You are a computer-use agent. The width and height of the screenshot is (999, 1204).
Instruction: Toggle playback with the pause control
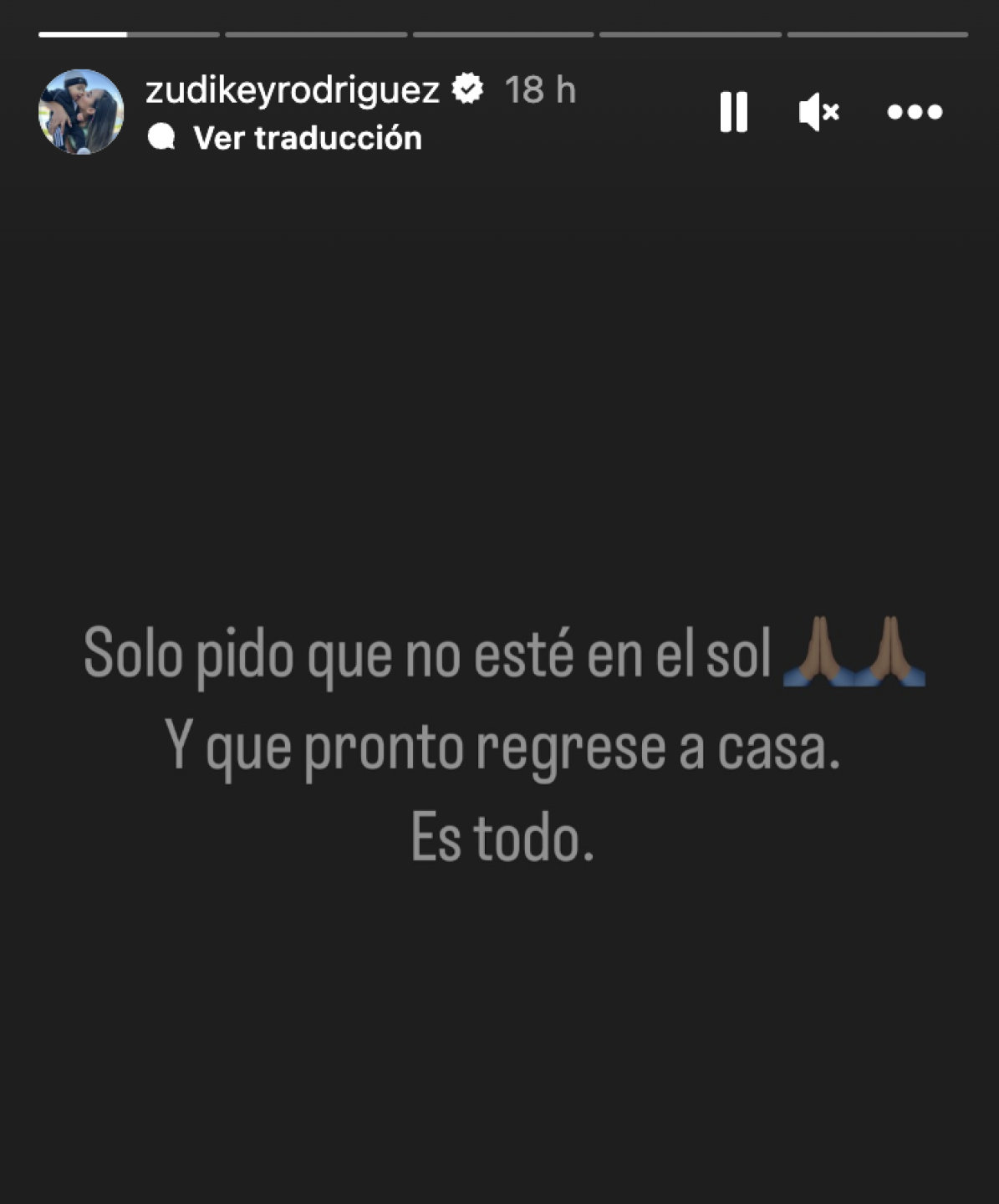point(734,111)
